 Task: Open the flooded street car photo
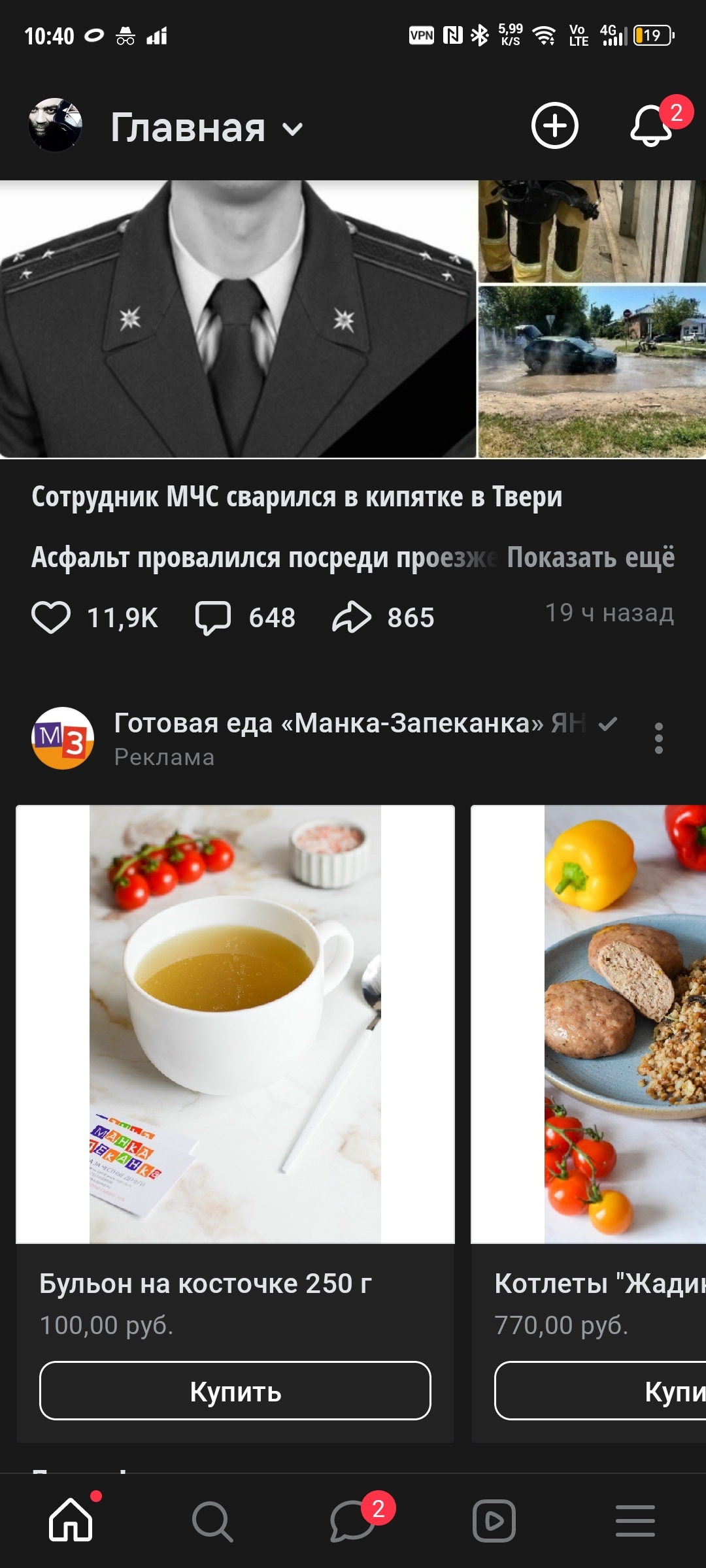click(592, 370)
